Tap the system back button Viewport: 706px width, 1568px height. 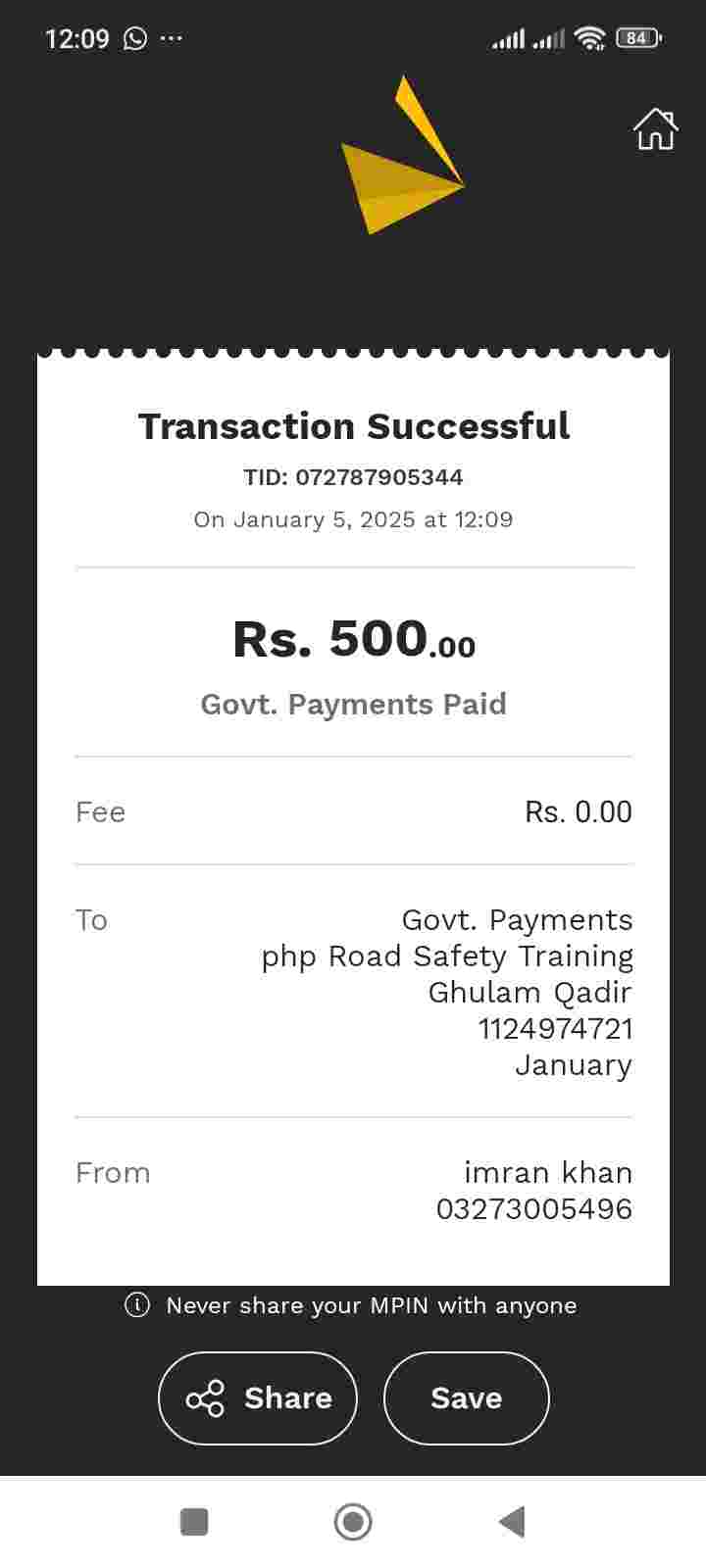(x=512, y=1522)
